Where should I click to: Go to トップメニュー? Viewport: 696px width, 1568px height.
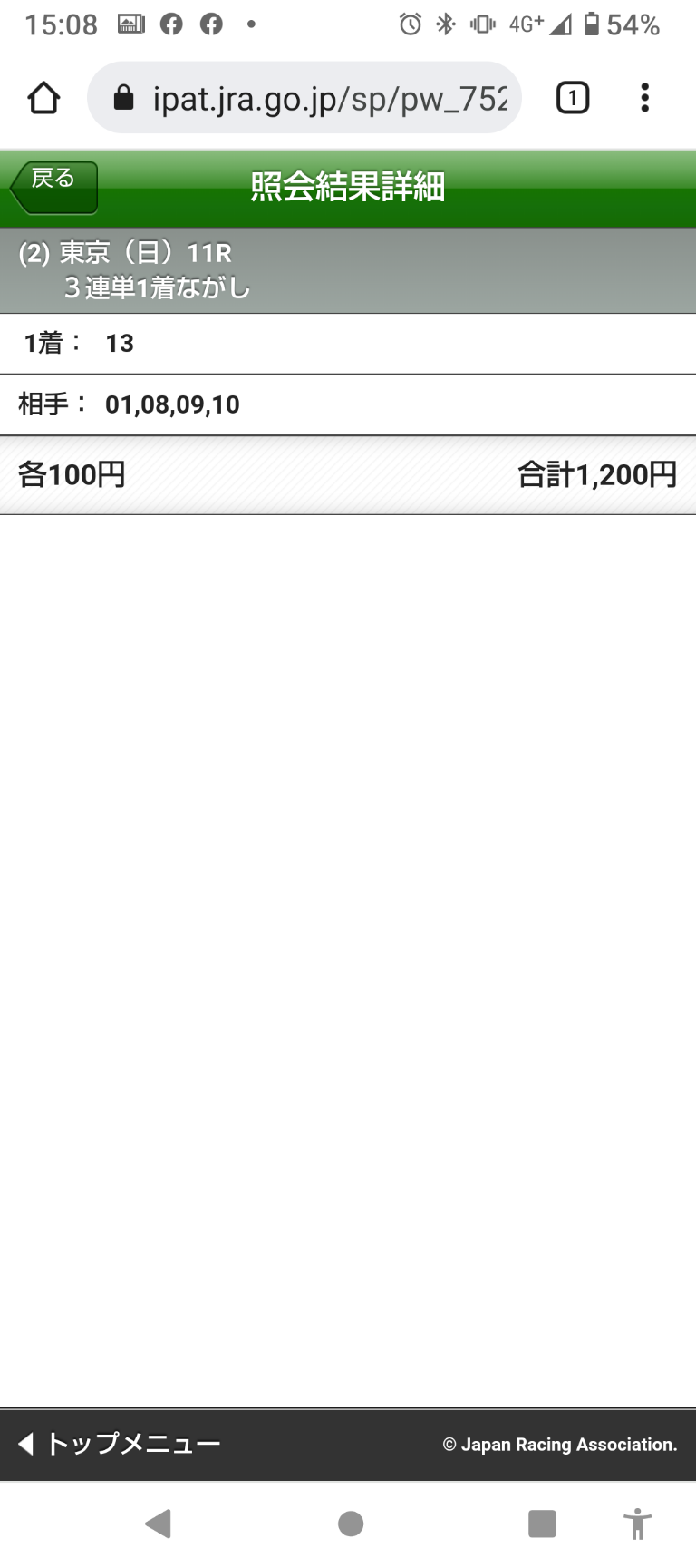click(120, 1444)
